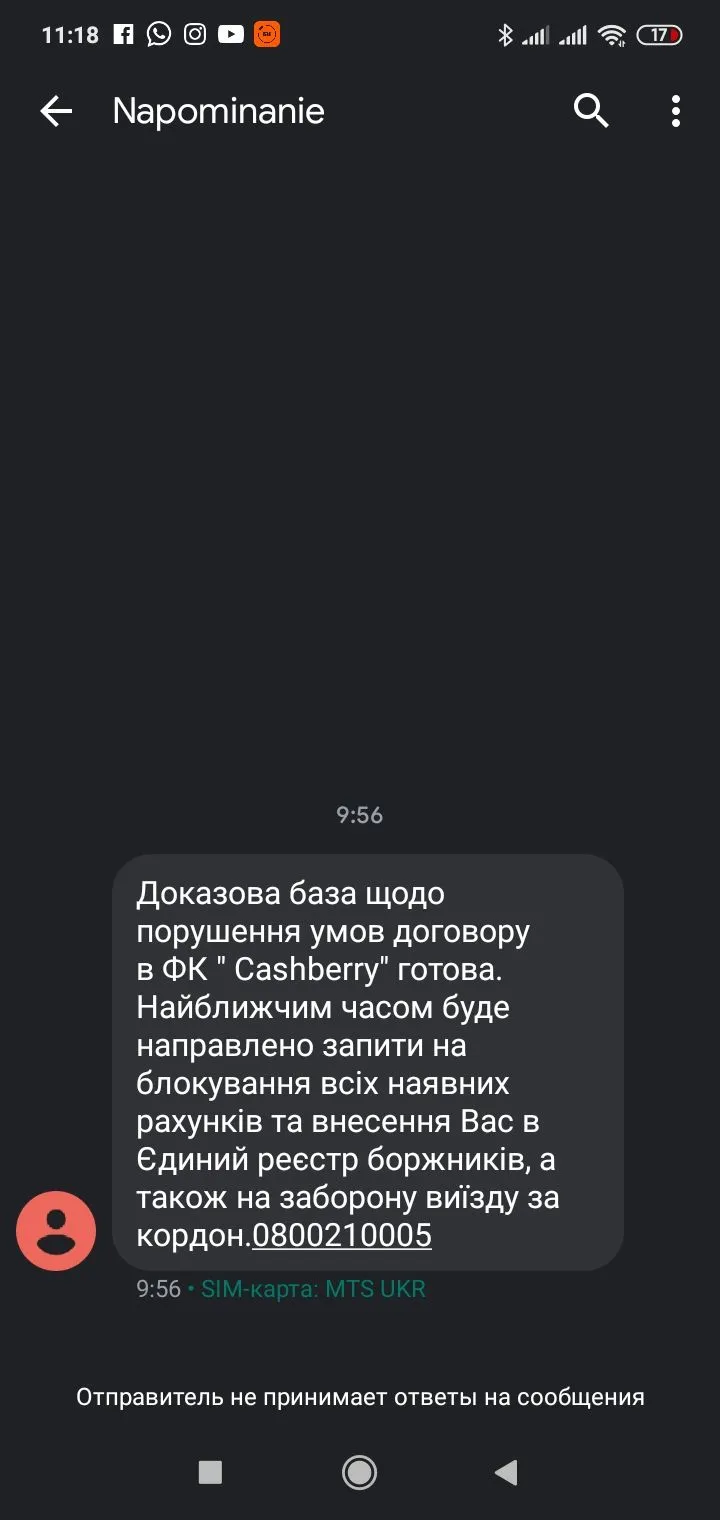
Task: Open the three-dot overflow menu
Action: [676, 111]
